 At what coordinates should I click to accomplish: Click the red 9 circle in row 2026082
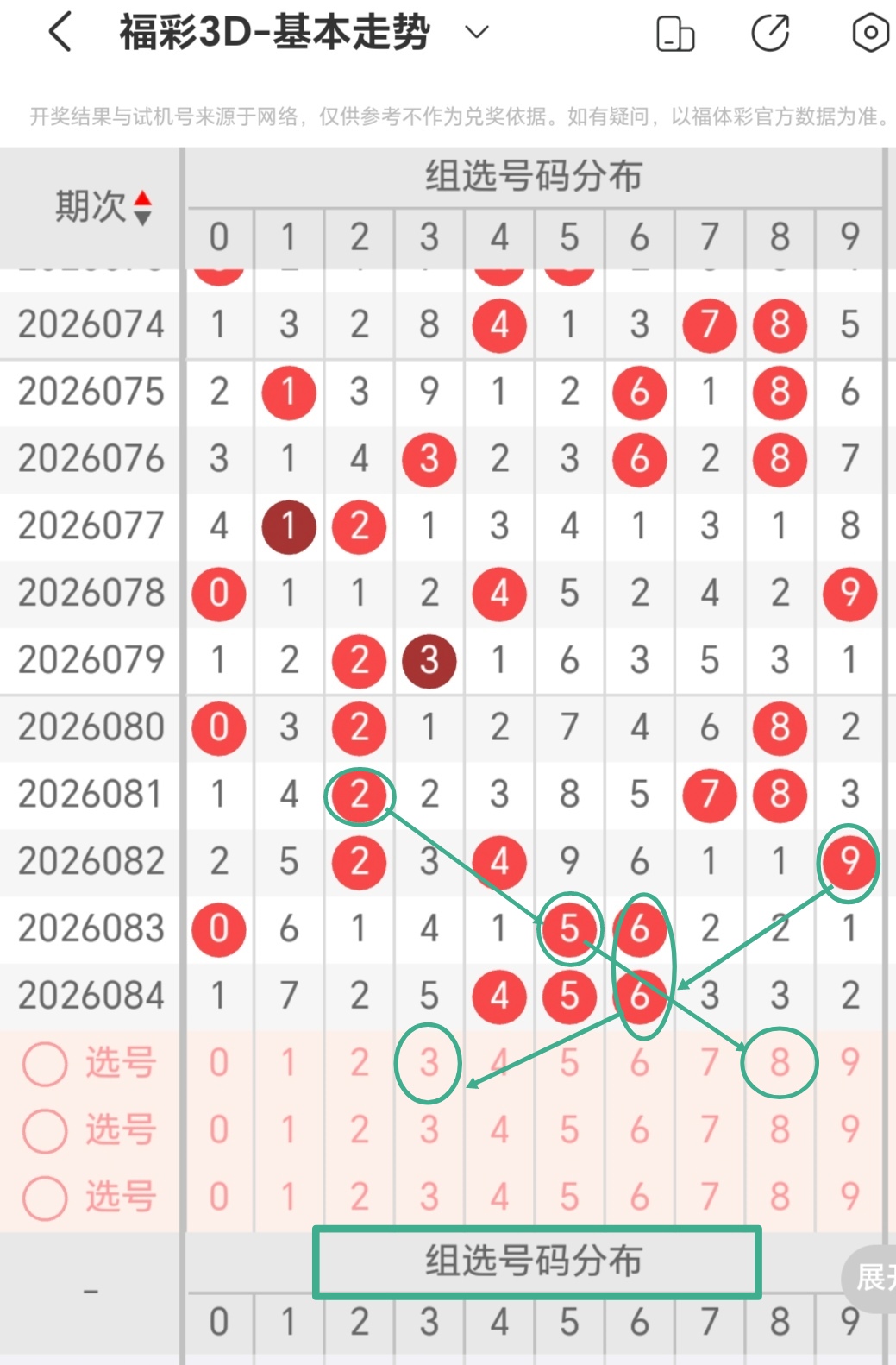tap(849, 861)
